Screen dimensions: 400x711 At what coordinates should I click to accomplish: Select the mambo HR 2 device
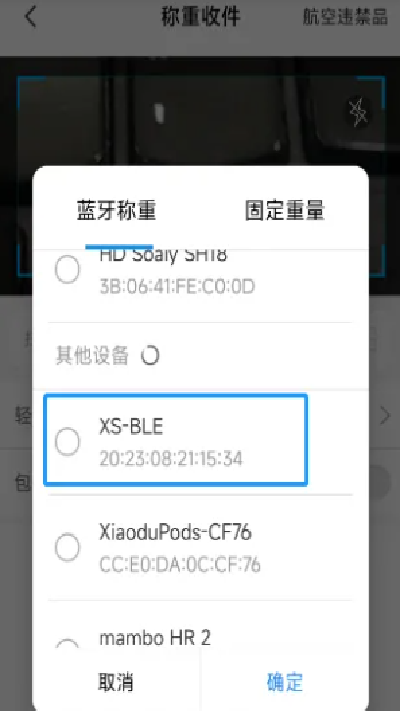point(200,624)
